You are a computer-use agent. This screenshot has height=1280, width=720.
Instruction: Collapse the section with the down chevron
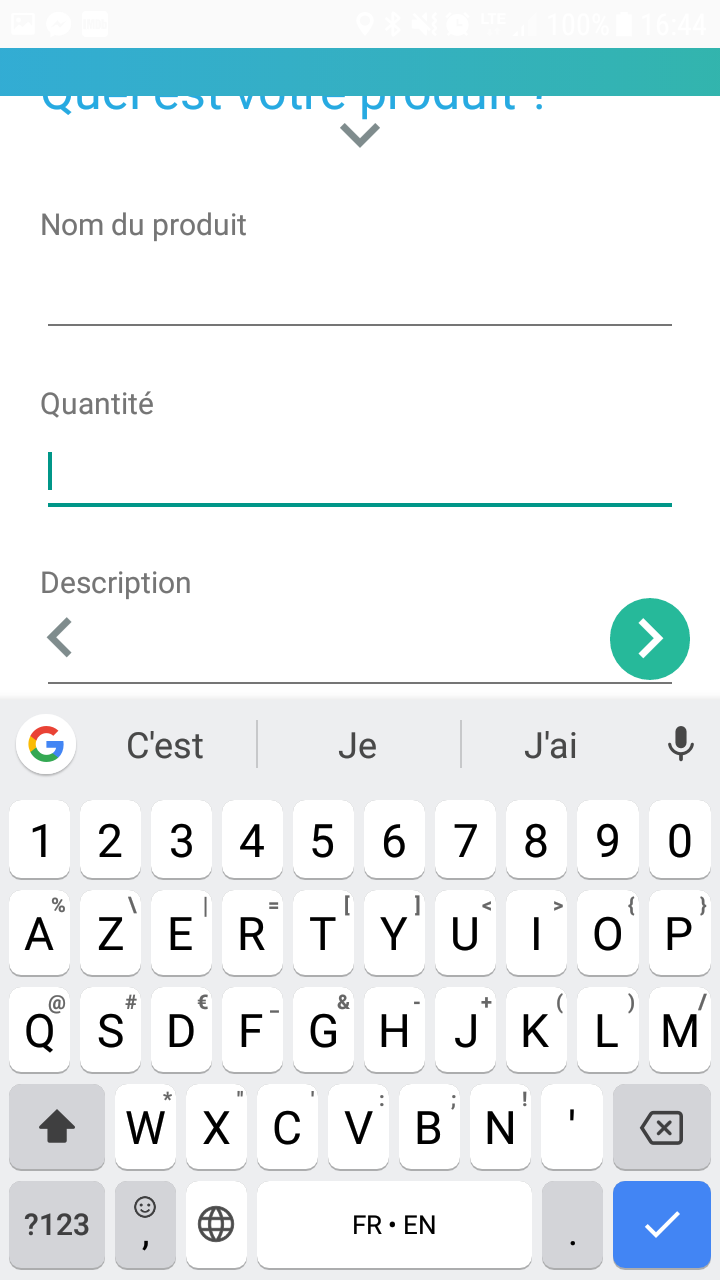pyautogui.click(x=360, y=134)
